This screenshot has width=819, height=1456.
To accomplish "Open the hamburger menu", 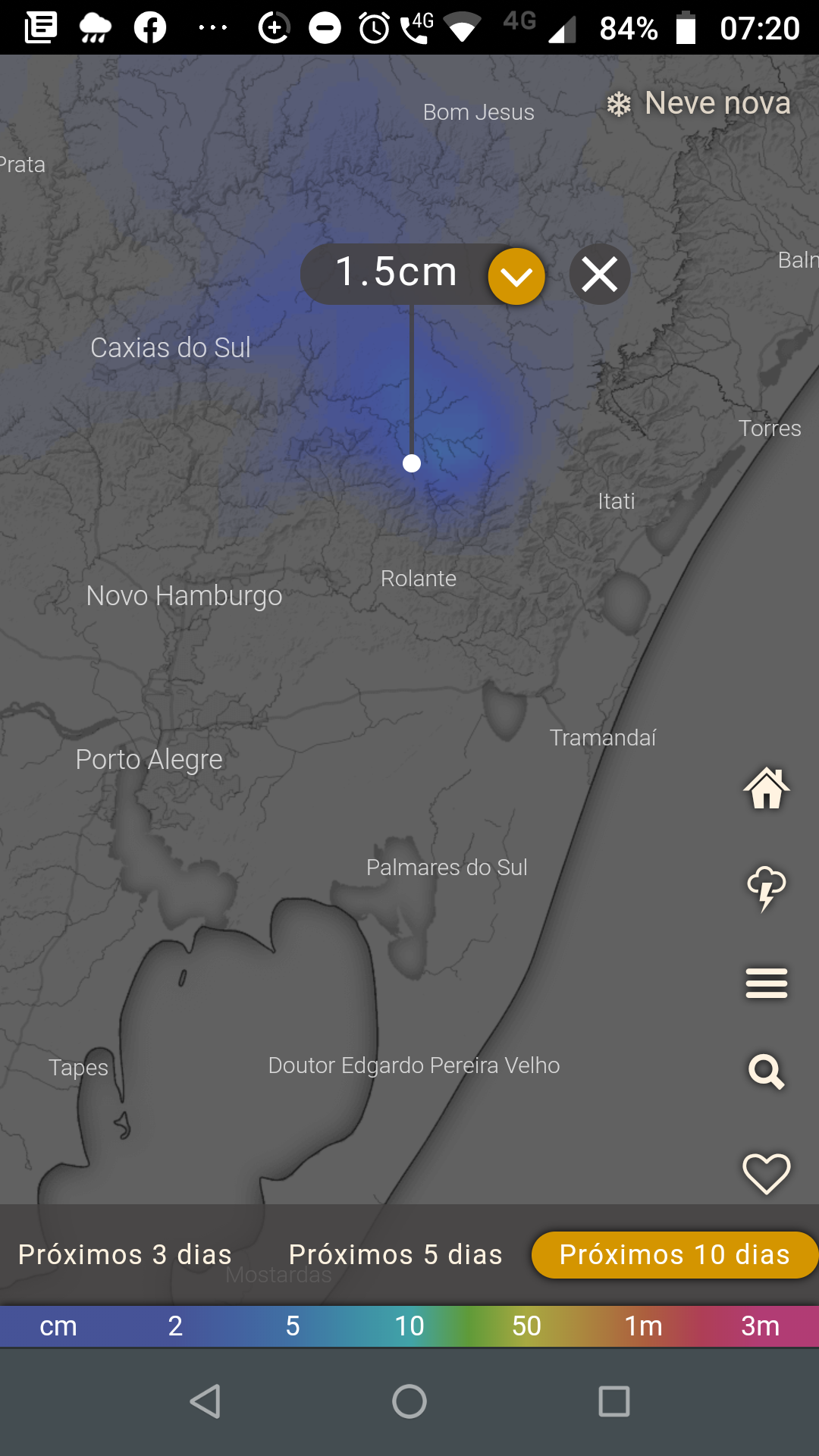I will coord(767,984).
